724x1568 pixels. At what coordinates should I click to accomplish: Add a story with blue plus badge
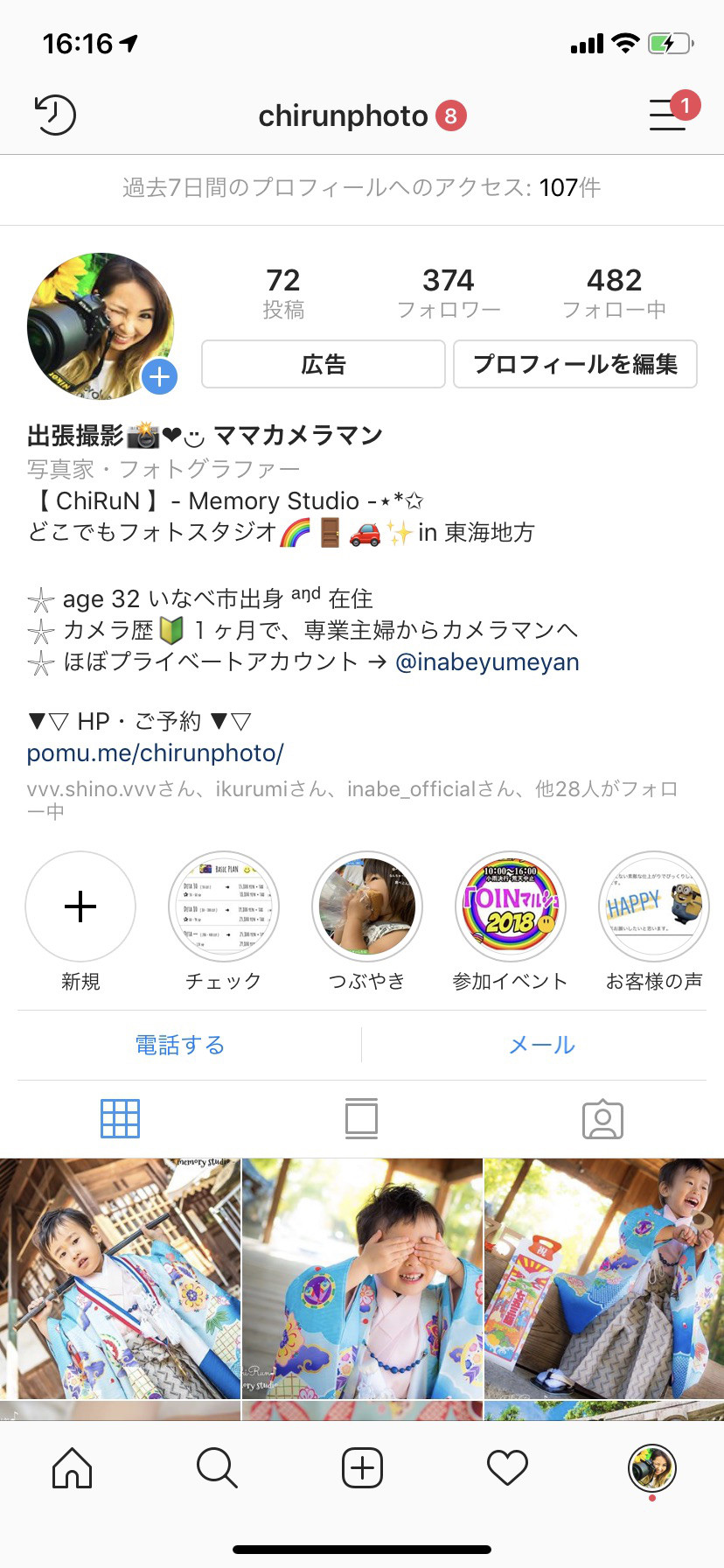point(159,377)
